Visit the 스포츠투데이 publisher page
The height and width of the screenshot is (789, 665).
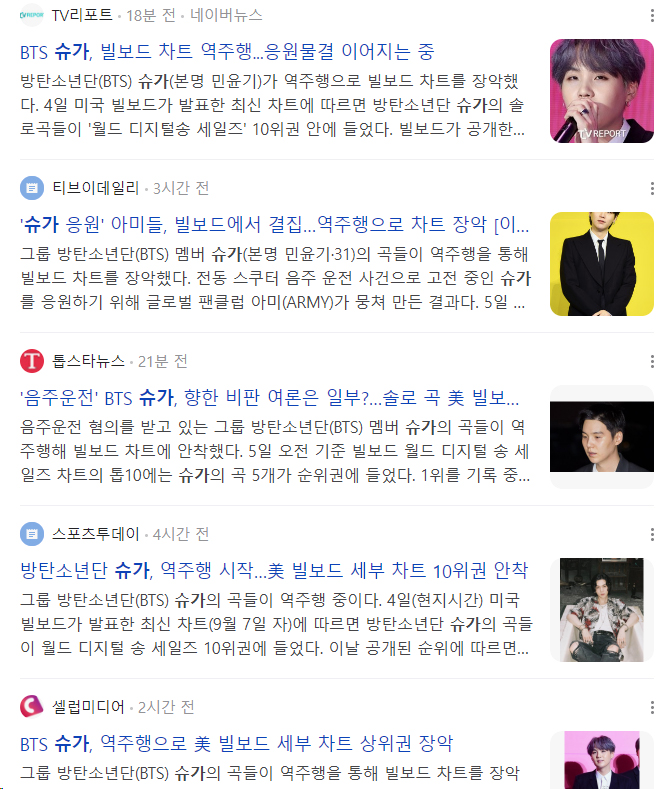click(95, 534)
